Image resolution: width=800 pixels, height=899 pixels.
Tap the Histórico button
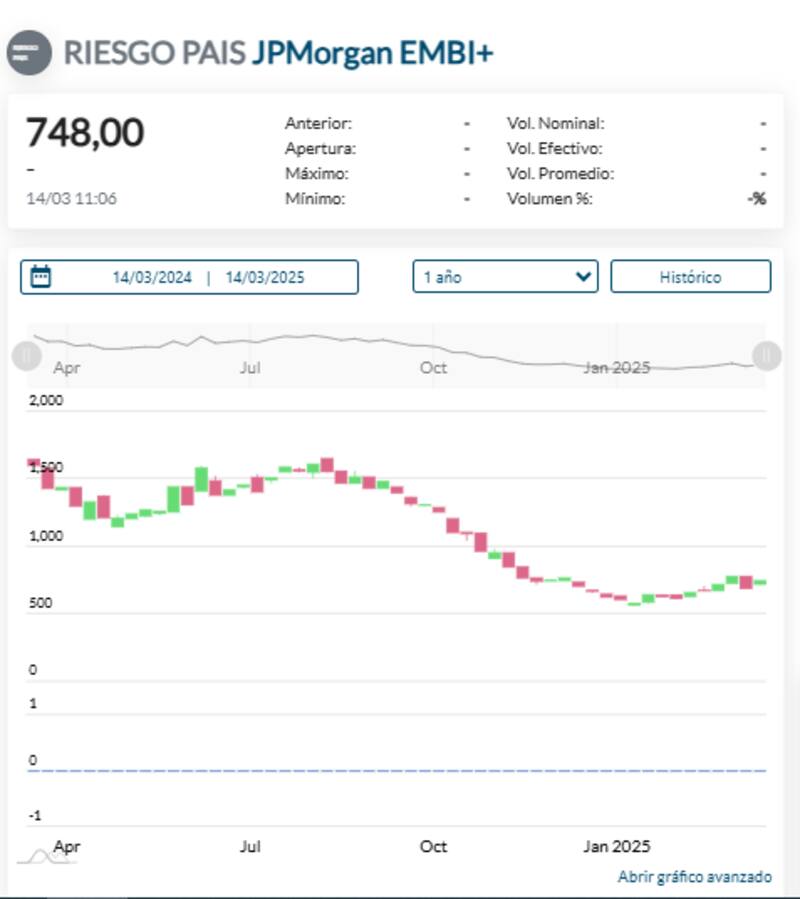click(690, 277)
